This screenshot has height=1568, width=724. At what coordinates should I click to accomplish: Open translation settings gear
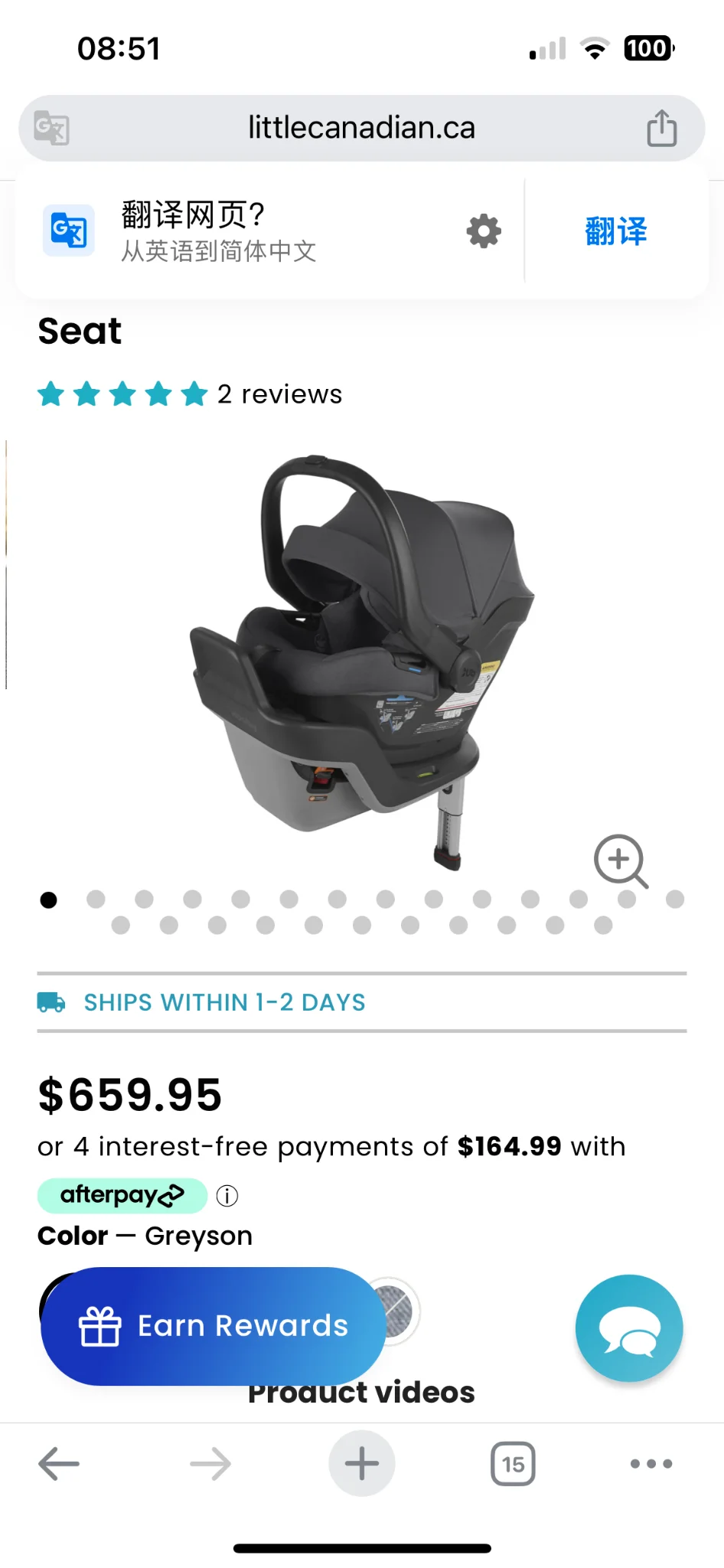click(484, 231)
